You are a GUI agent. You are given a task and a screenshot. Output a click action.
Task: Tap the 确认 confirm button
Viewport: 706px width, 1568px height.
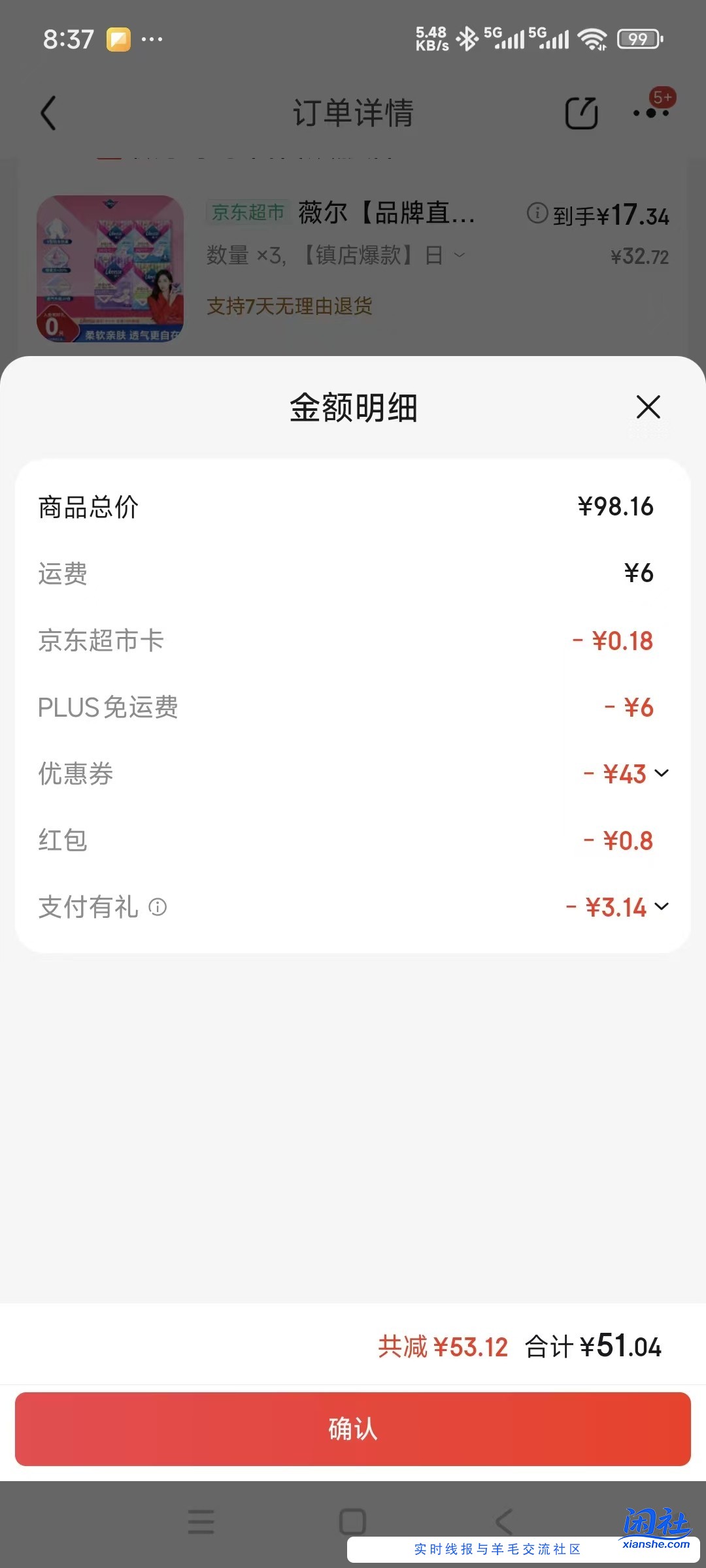click(x=353, y=1429)
